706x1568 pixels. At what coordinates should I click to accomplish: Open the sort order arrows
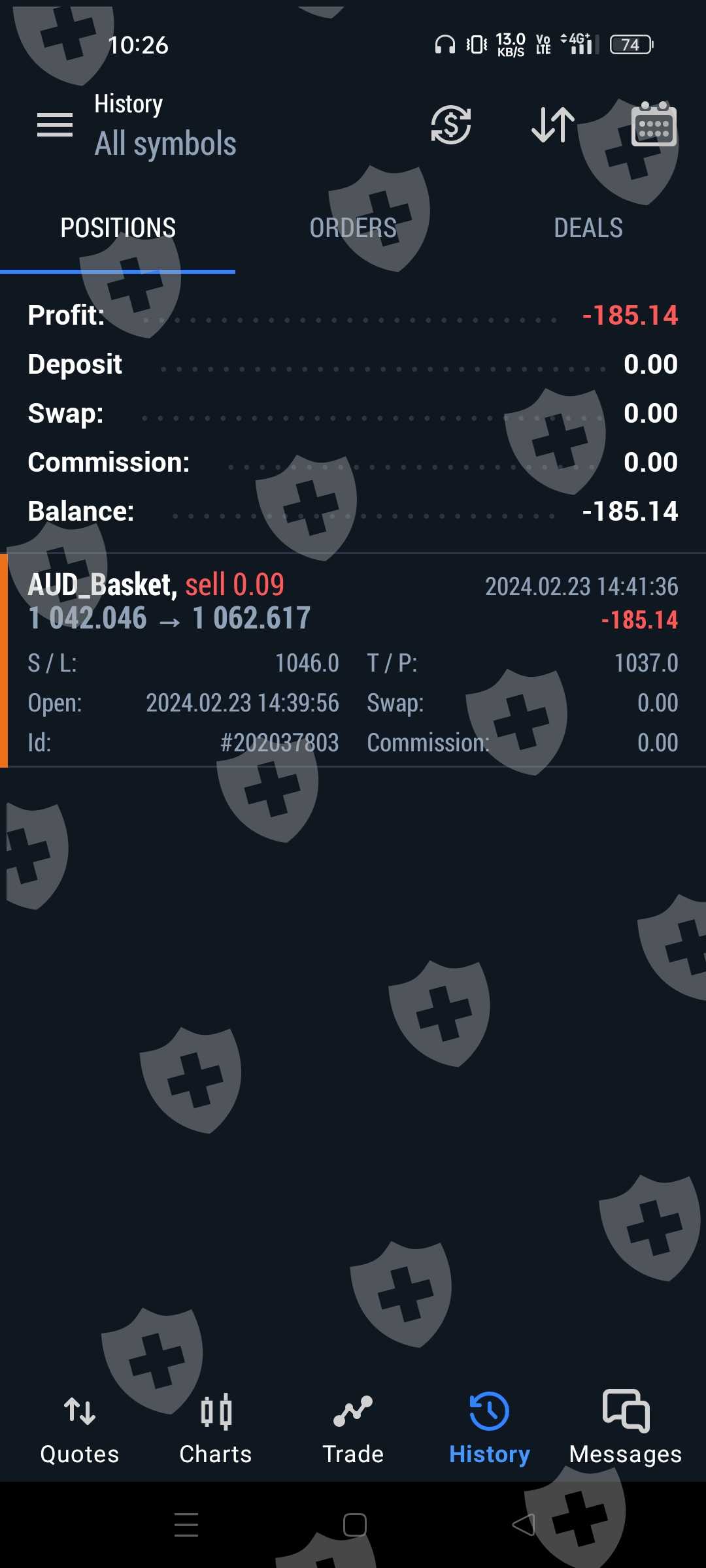(x=553, y=125)
